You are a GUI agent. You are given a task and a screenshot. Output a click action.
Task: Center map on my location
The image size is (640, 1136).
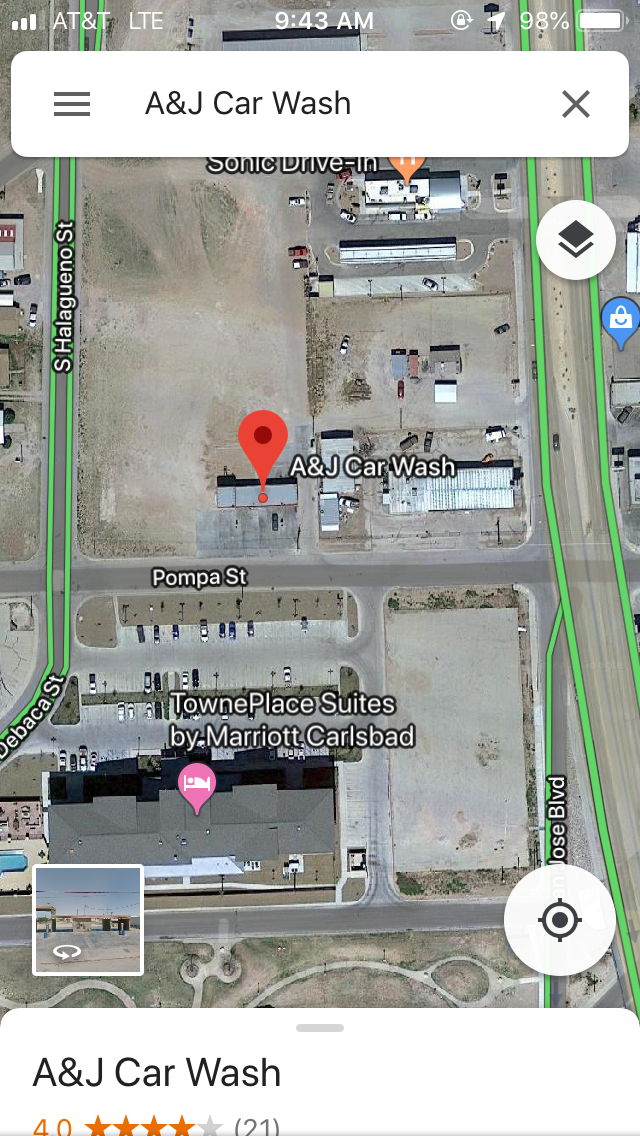pyautogui.click(x=559, y=920)
